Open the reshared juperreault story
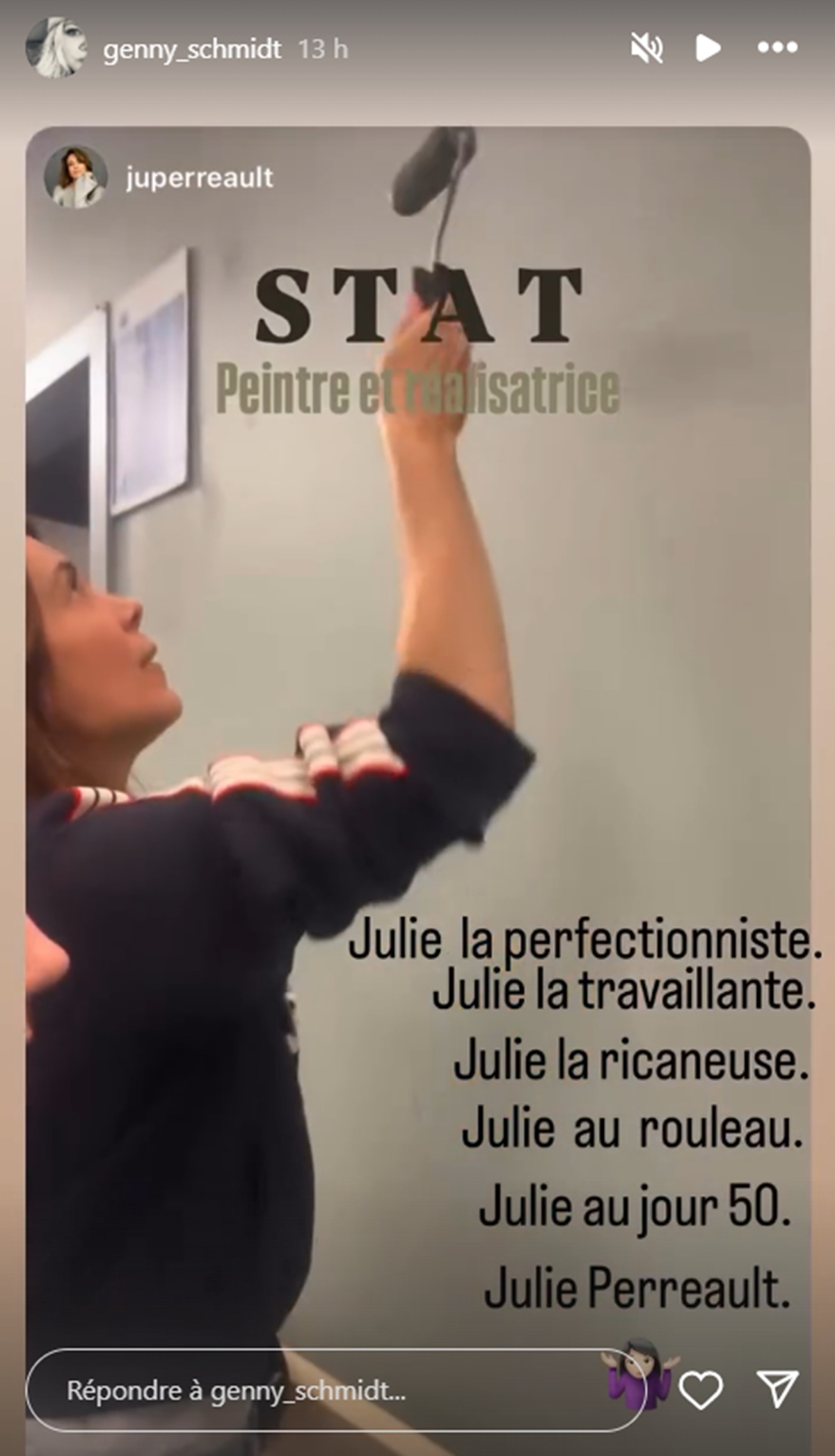The width and height of the screenshot is (835, 1456). click(x=199, y=178)
